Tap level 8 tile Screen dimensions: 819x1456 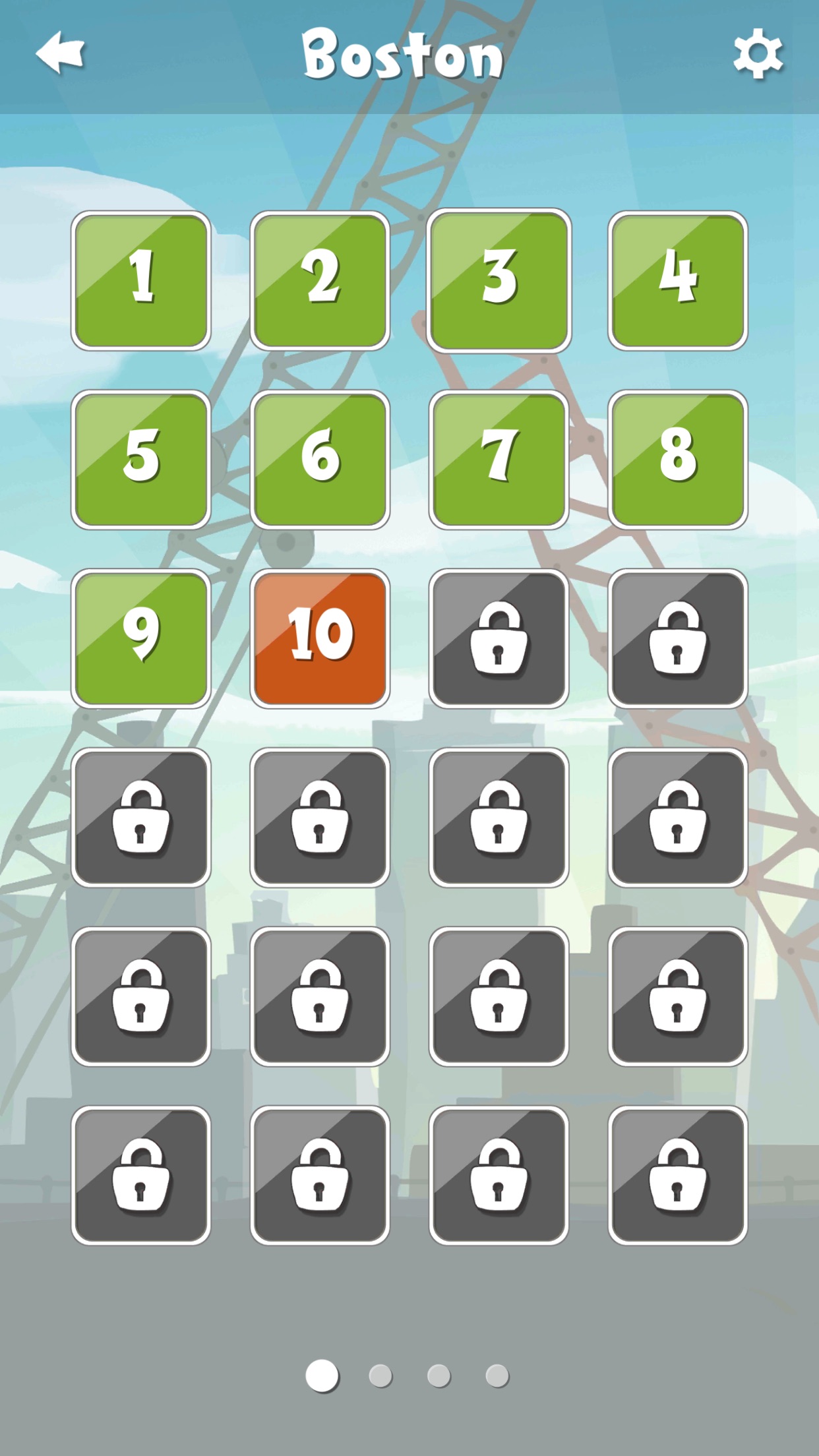coord(678,460)
